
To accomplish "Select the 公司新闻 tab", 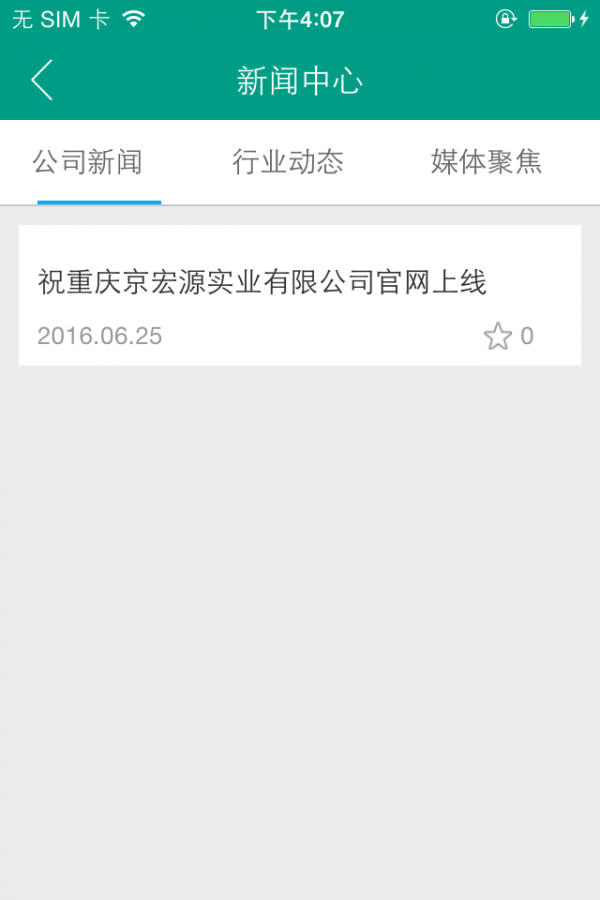I will click(88, 163).
